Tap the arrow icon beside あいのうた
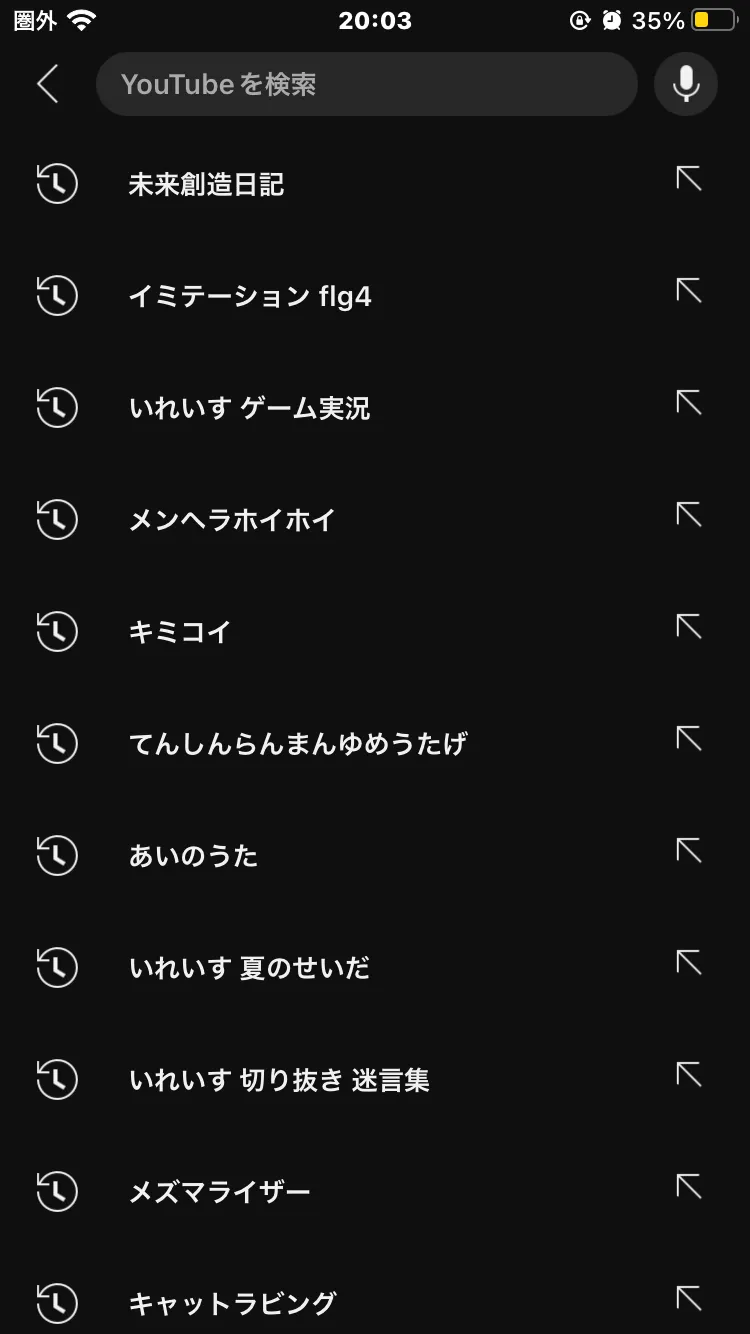Image resolution: width=750 pixels, height=1334 pixels. [689, 851]
